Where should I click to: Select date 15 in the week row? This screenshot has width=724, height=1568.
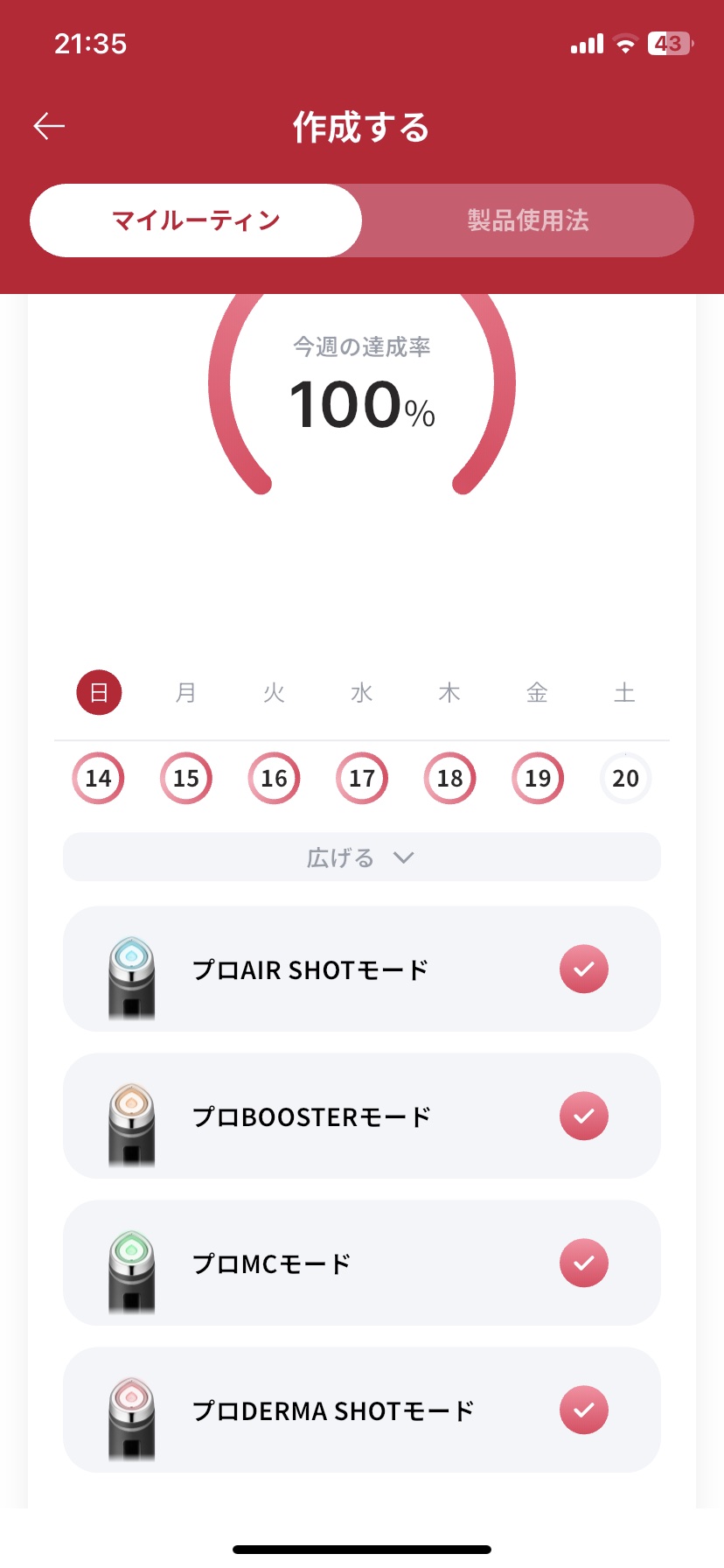[x=186, y=778]
